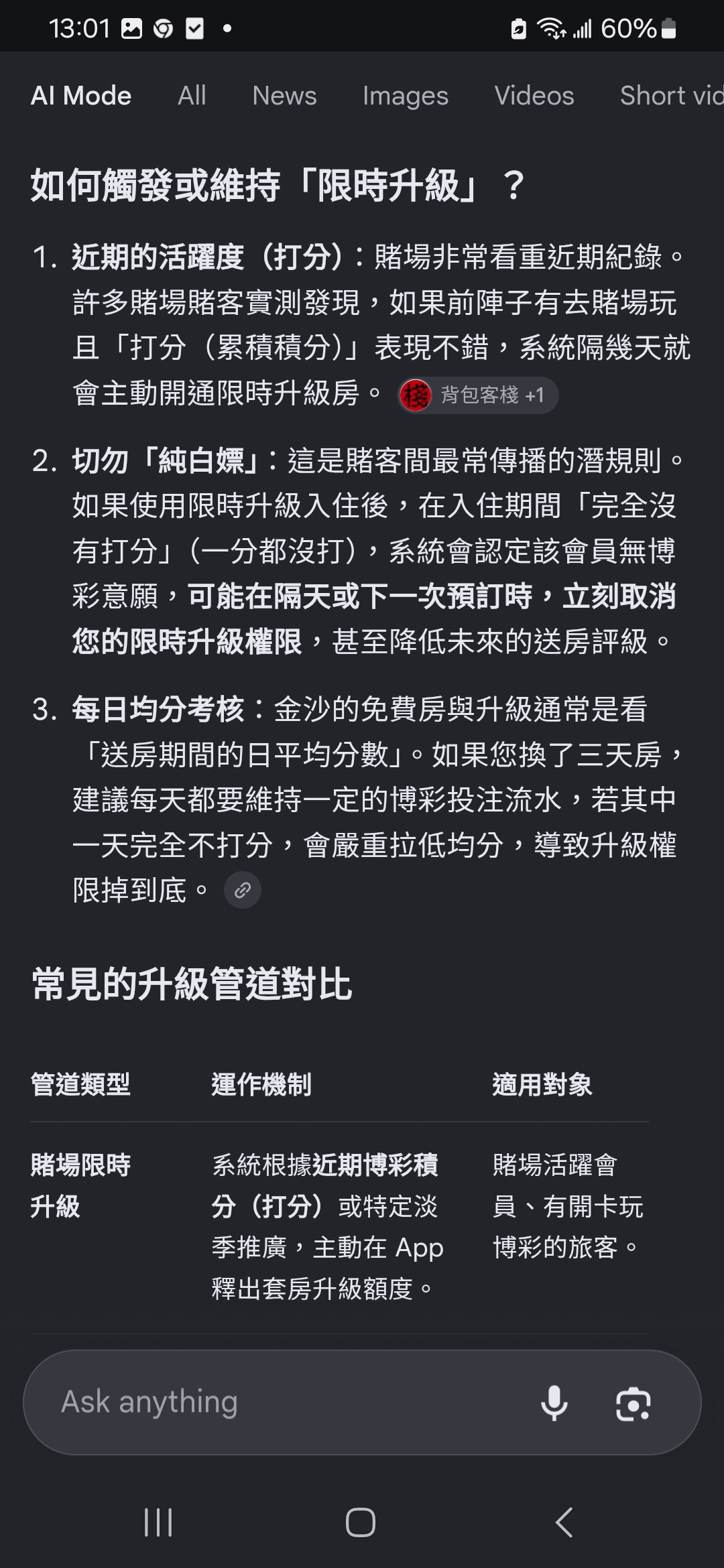724x1568 pixels.
Task: Switch to the All tab
Action: [x=192, y=96]
